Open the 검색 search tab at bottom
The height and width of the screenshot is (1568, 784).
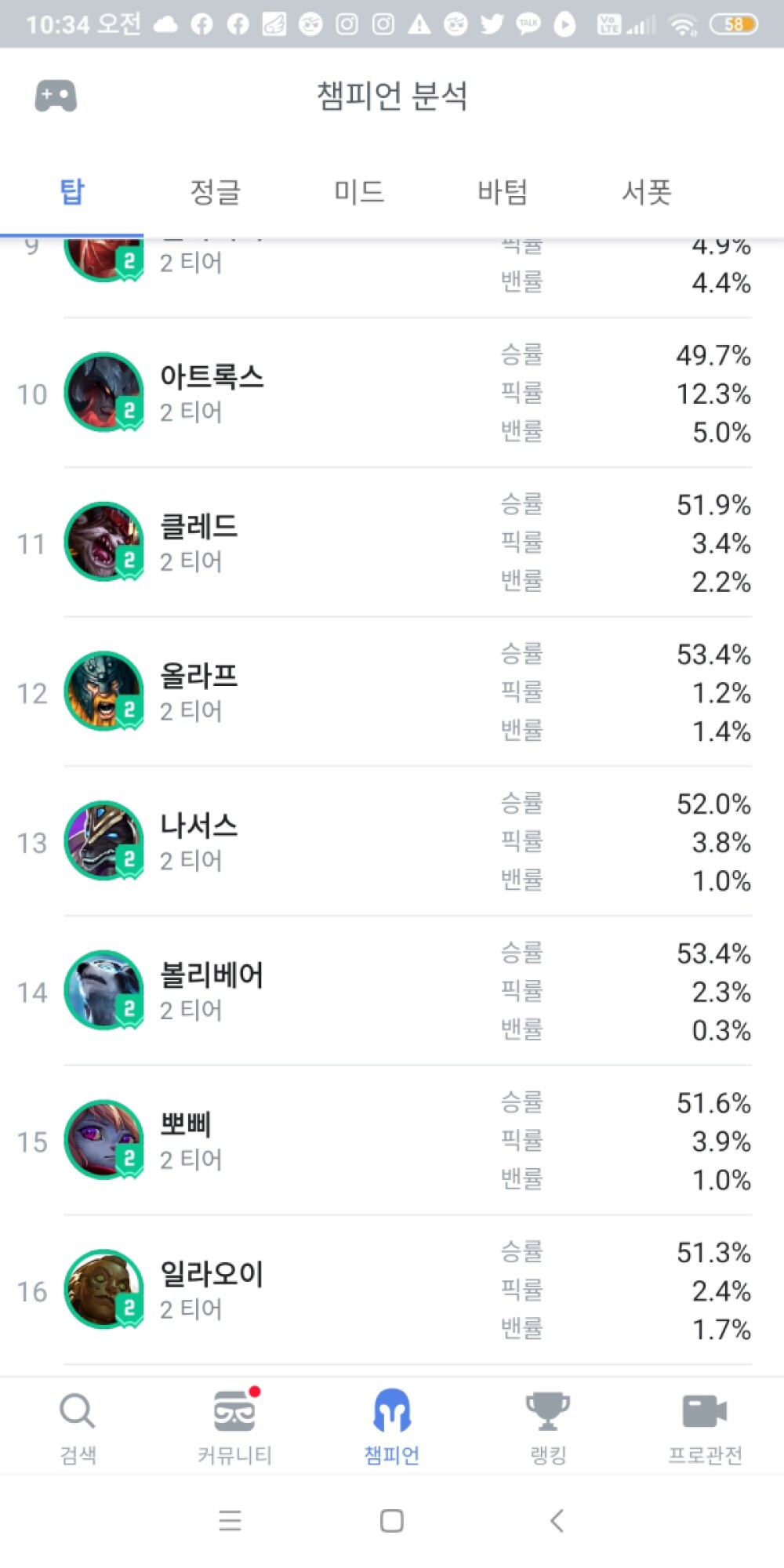click(76, 1427)
